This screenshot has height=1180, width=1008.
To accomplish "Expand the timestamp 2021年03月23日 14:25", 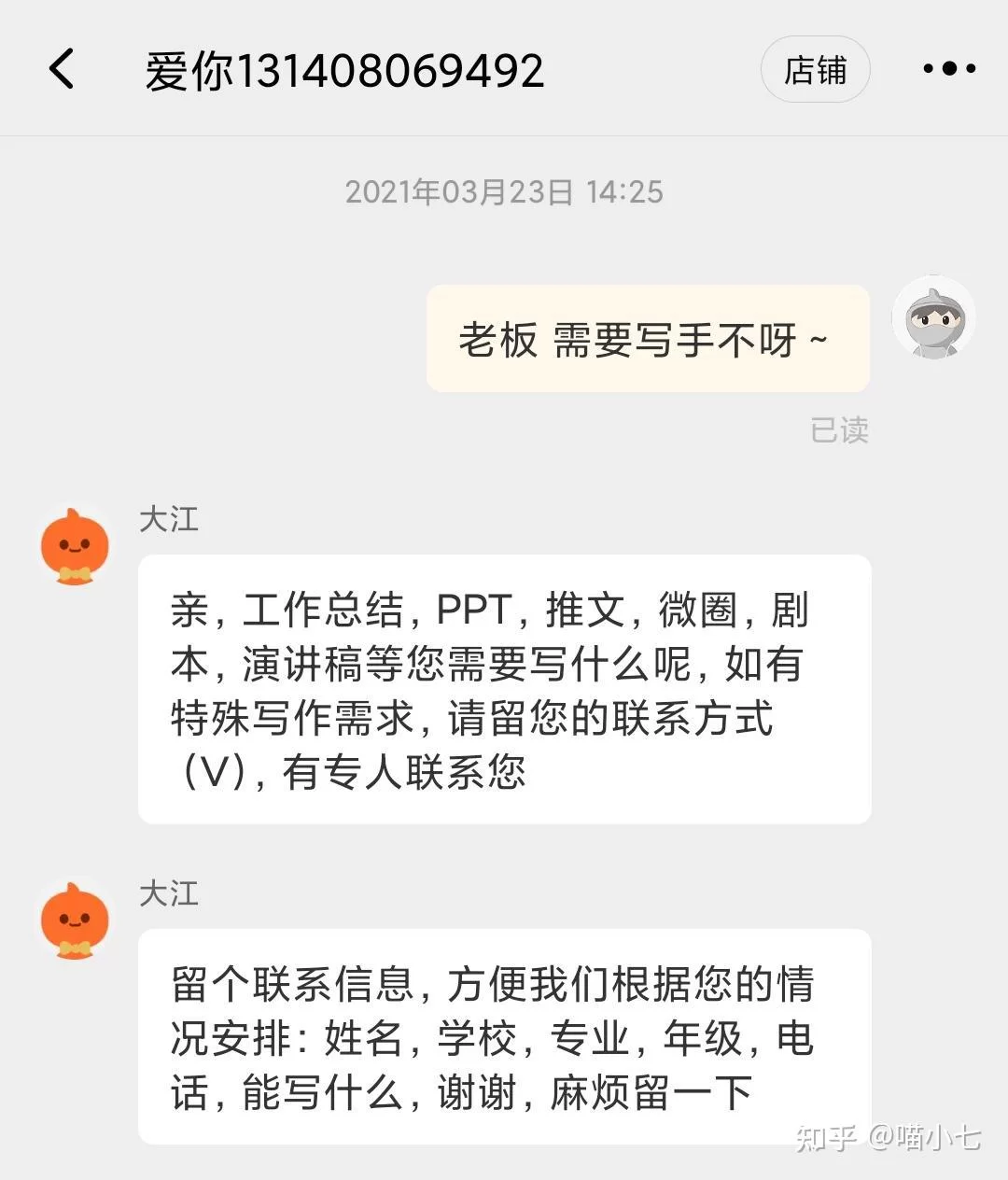I will [504, 192].
